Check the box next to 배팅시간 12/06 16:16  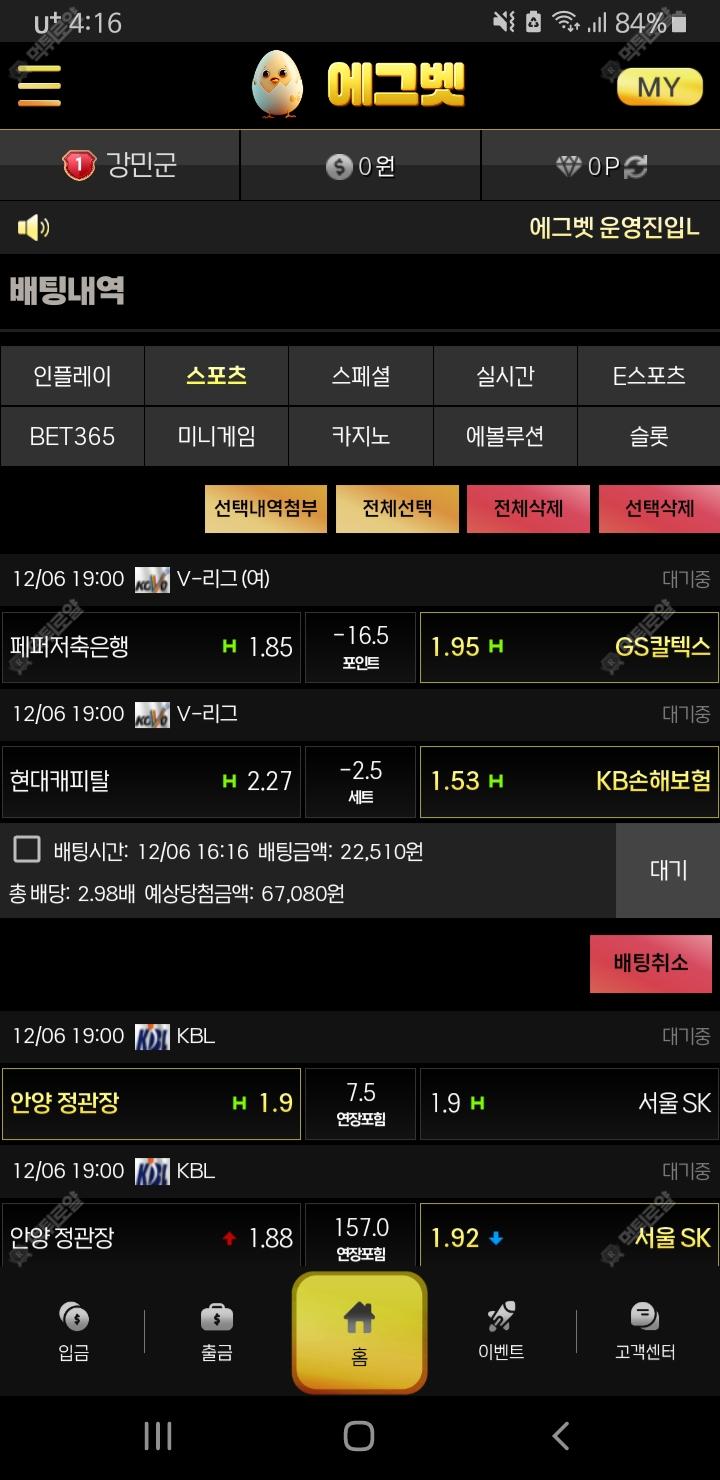point(27,850)
